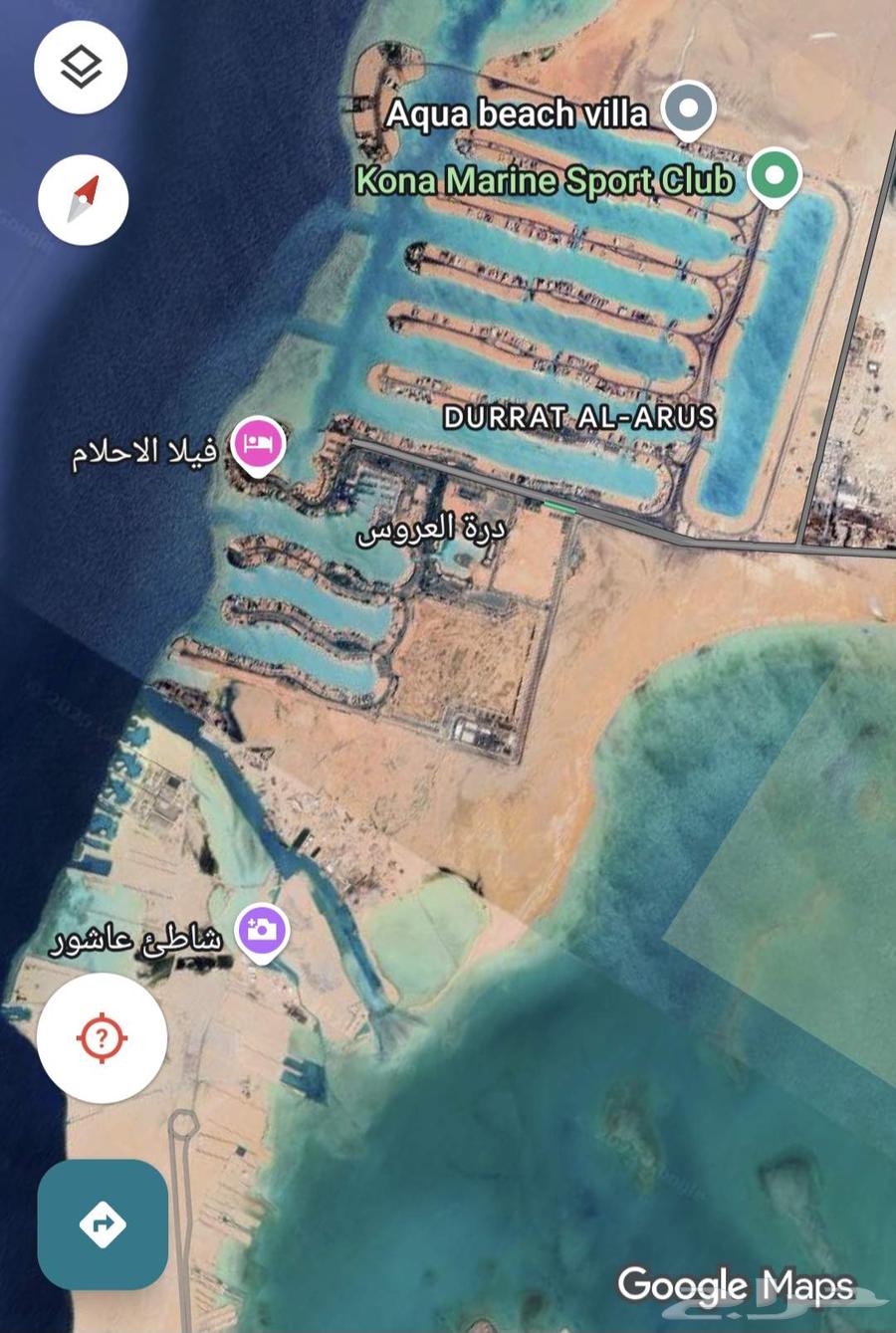Select the Aqua beach villa pin
896x1333 pixels.
[x=689, y=109]
